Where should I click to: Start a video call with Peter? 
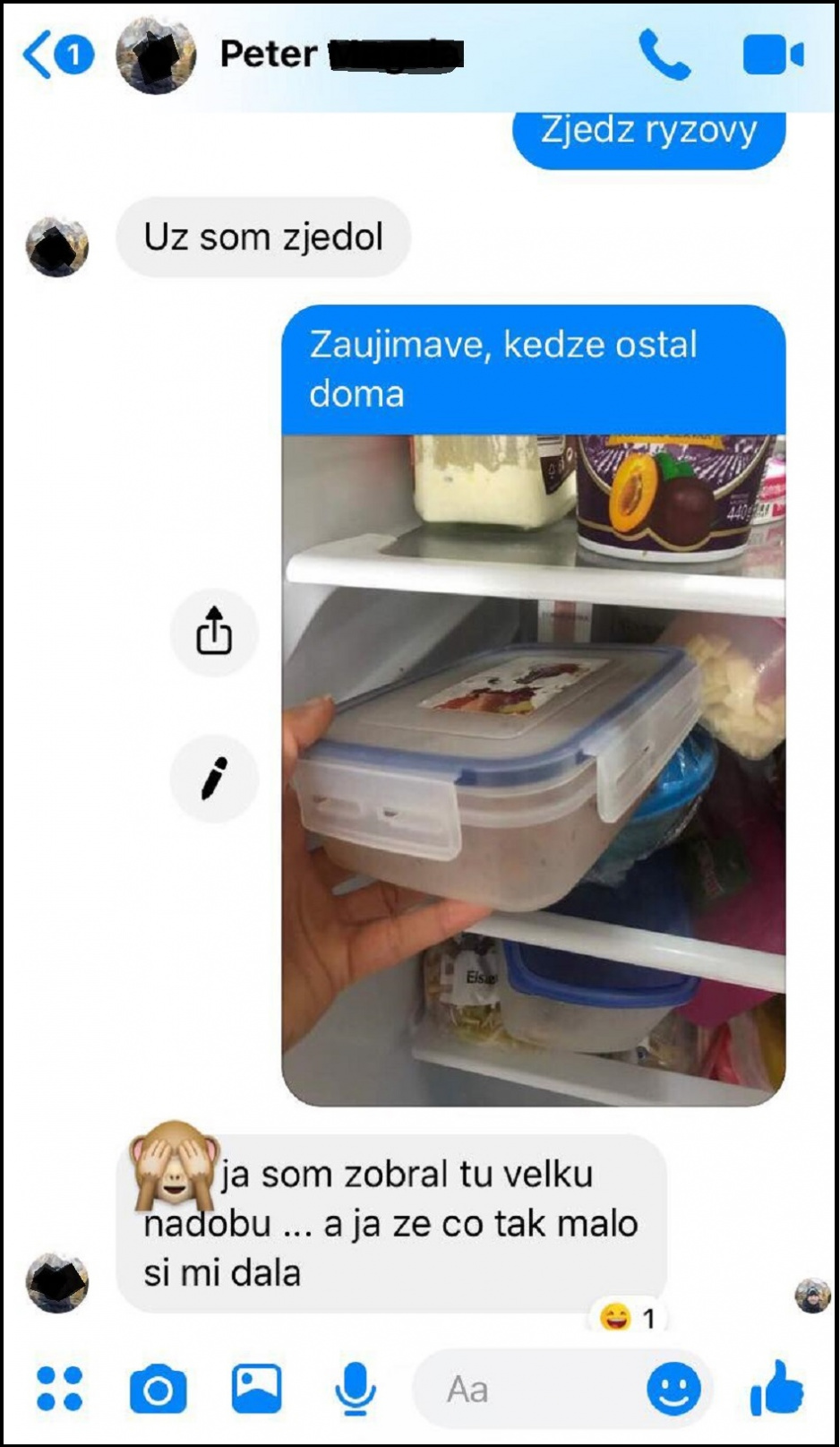pyautogui.click(x=773, y=56)
